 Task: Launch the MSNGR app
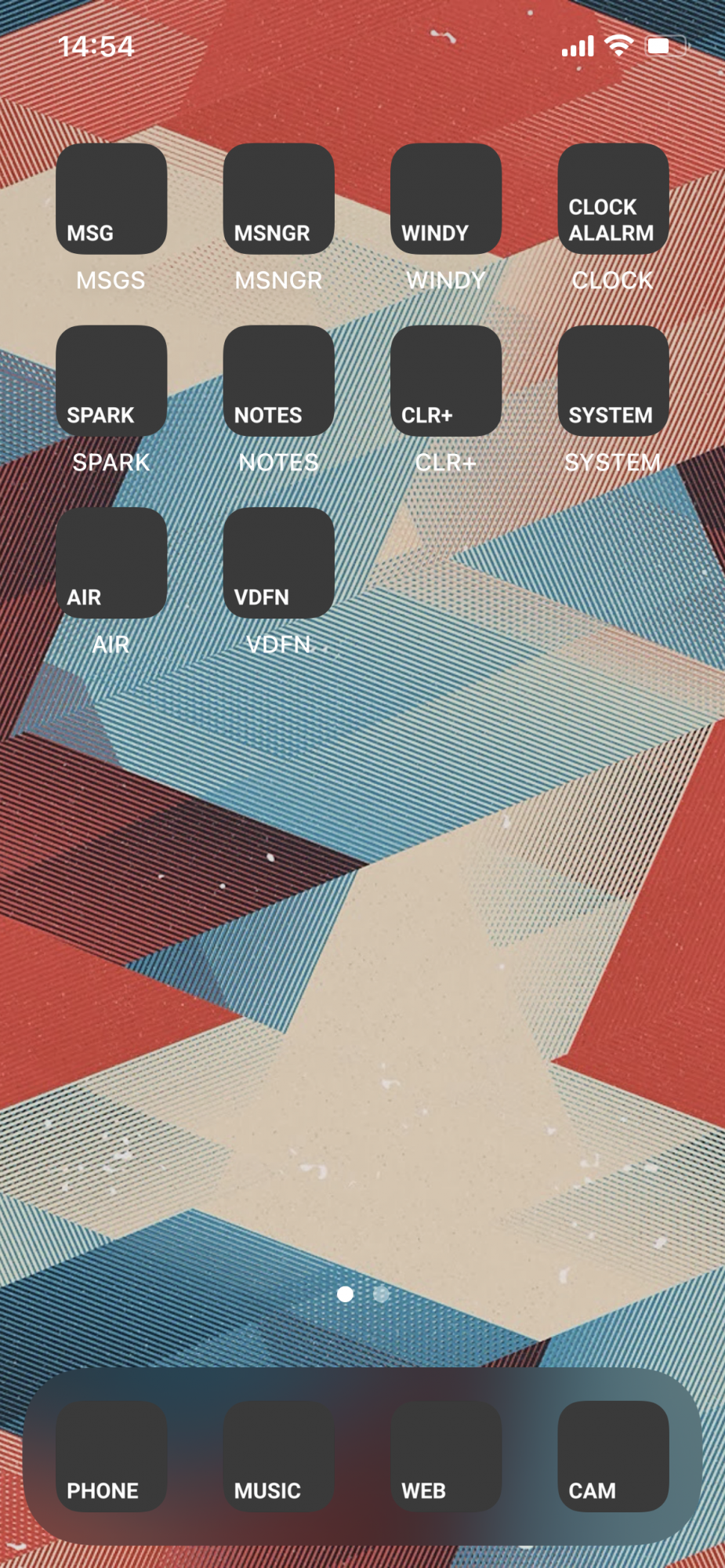pyautogui.click(x=278, y=198)
